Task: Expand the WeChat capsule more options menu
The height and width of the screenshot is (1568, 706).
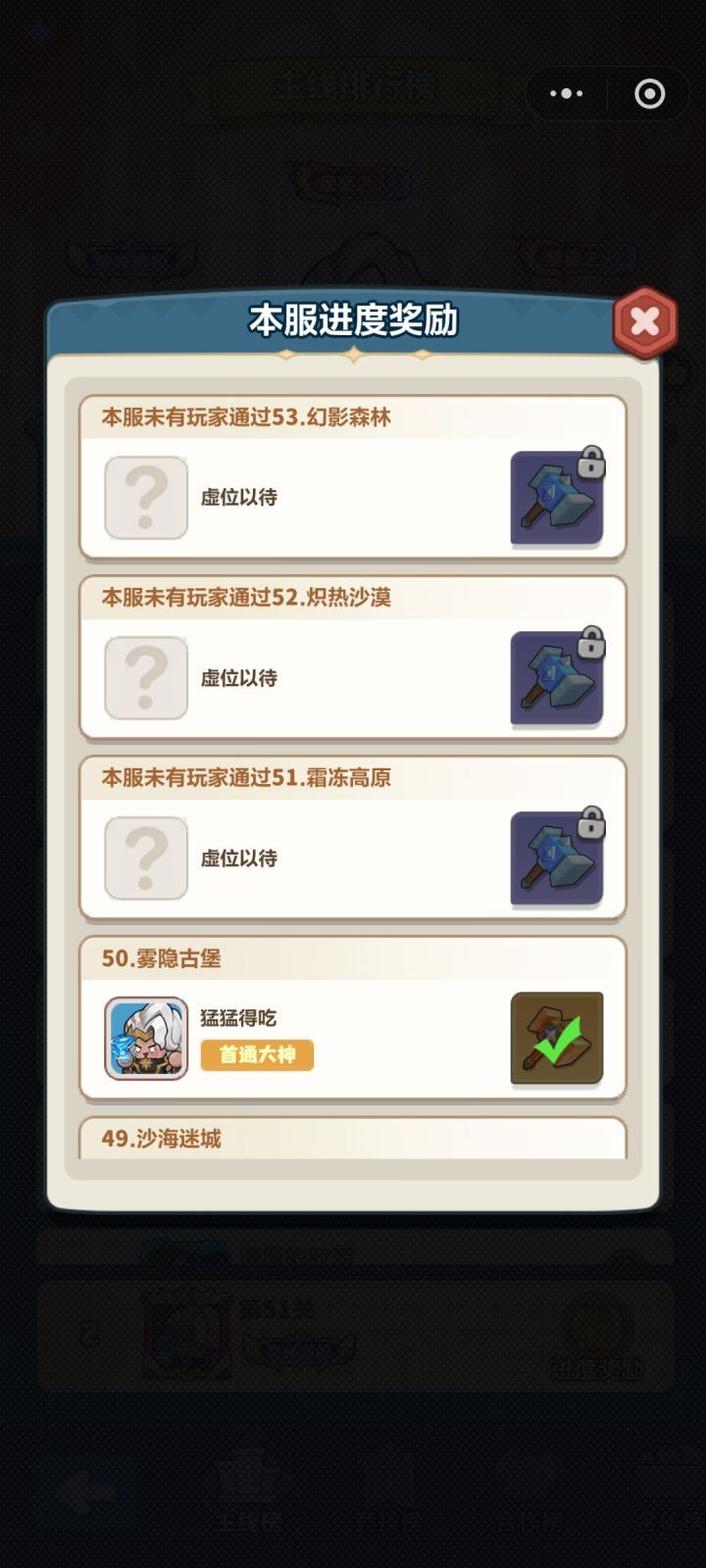Action: tap(566, 93)
